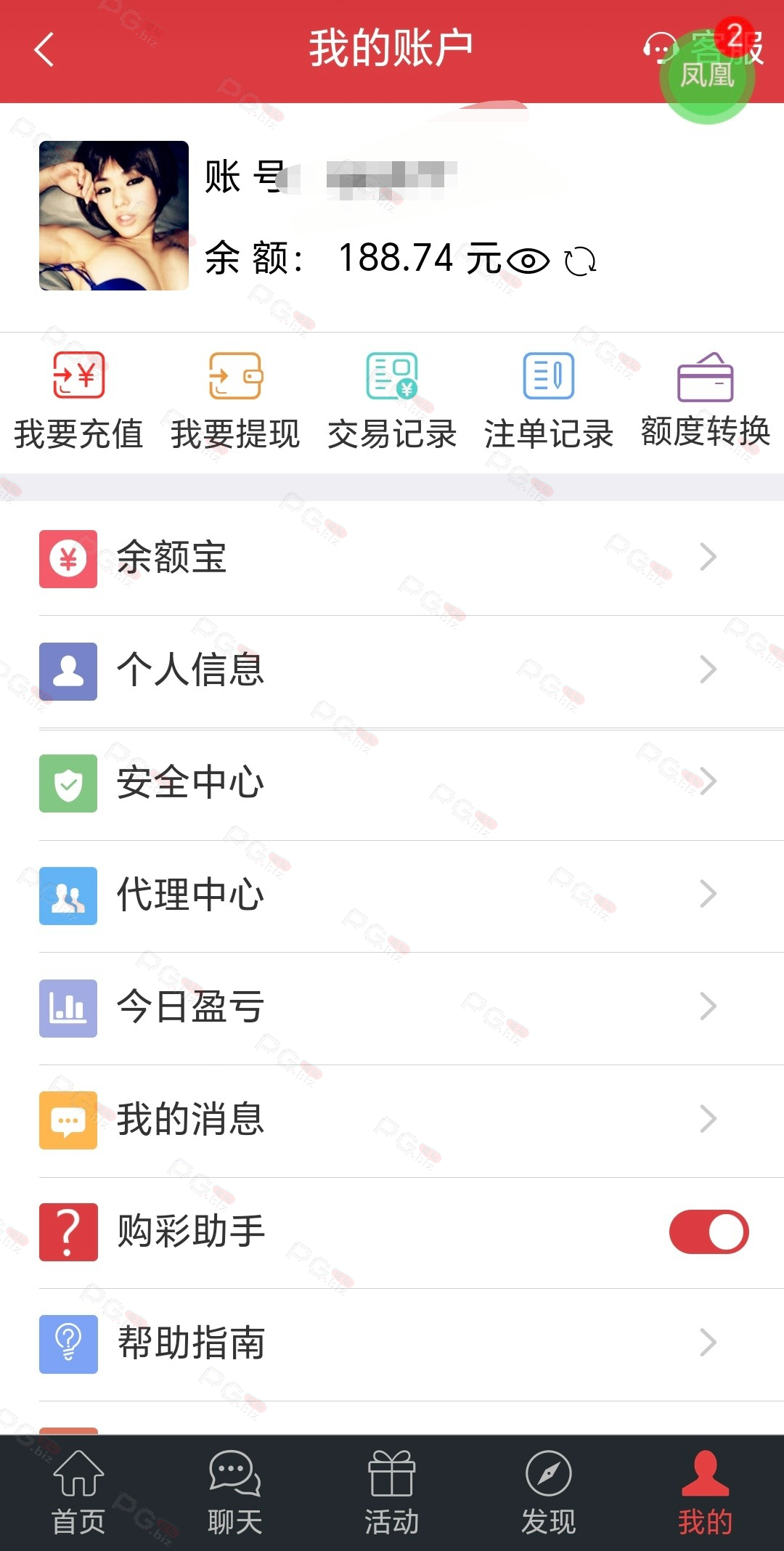Check 今日盈亏 today's profit and loss
Viewport: 784px width, 1551px height.
392,1008
